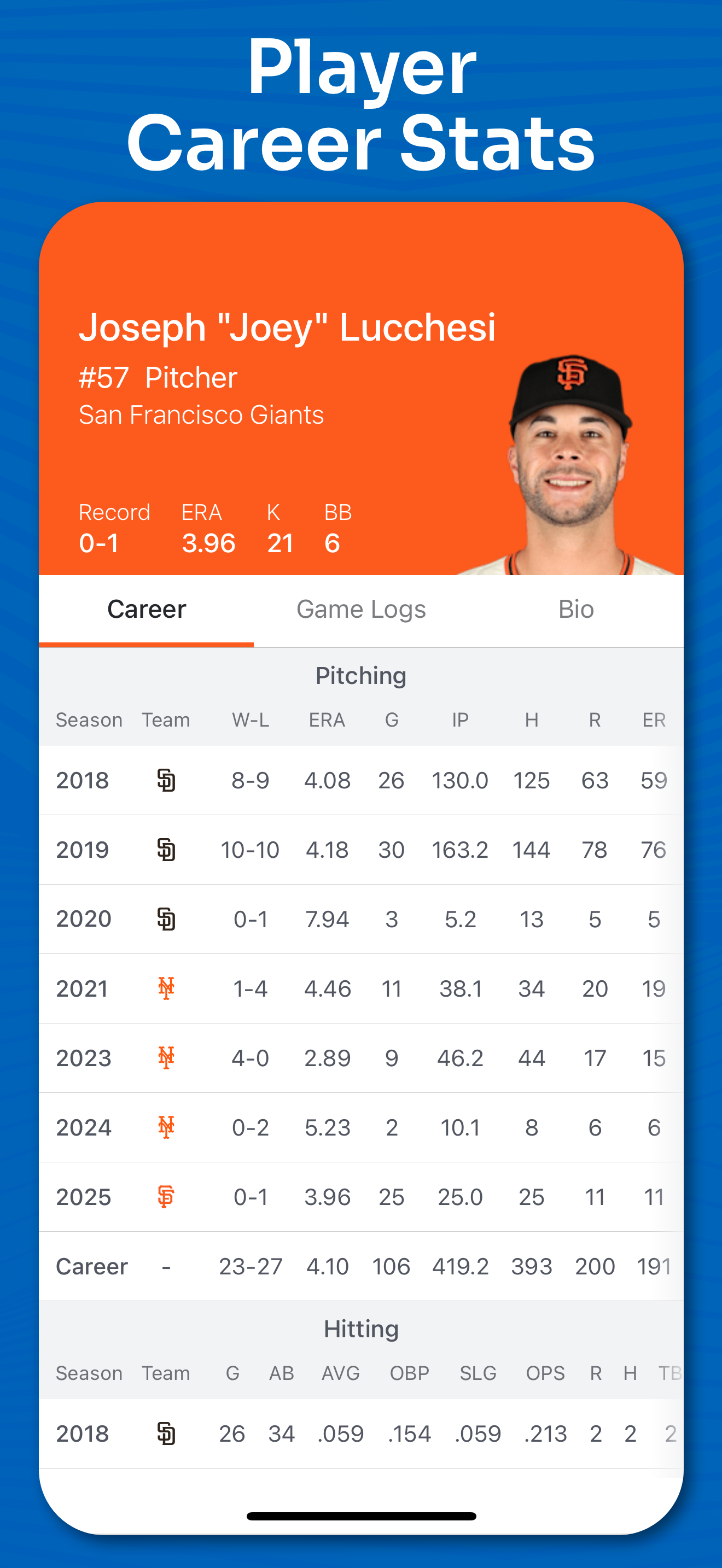This screenshot has width=722, height=1568.
Task: Select the Padres logo beside 2019
Action: [x=167, y=849]
